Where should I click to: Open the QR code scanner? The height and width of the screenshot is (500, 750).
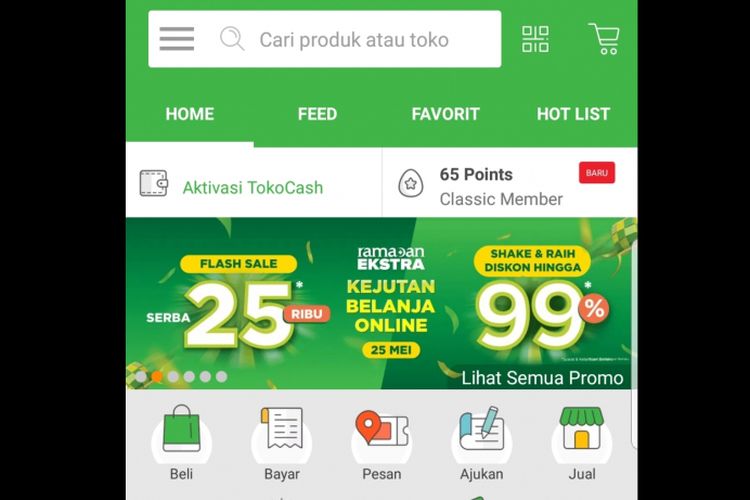pos(536,39)
